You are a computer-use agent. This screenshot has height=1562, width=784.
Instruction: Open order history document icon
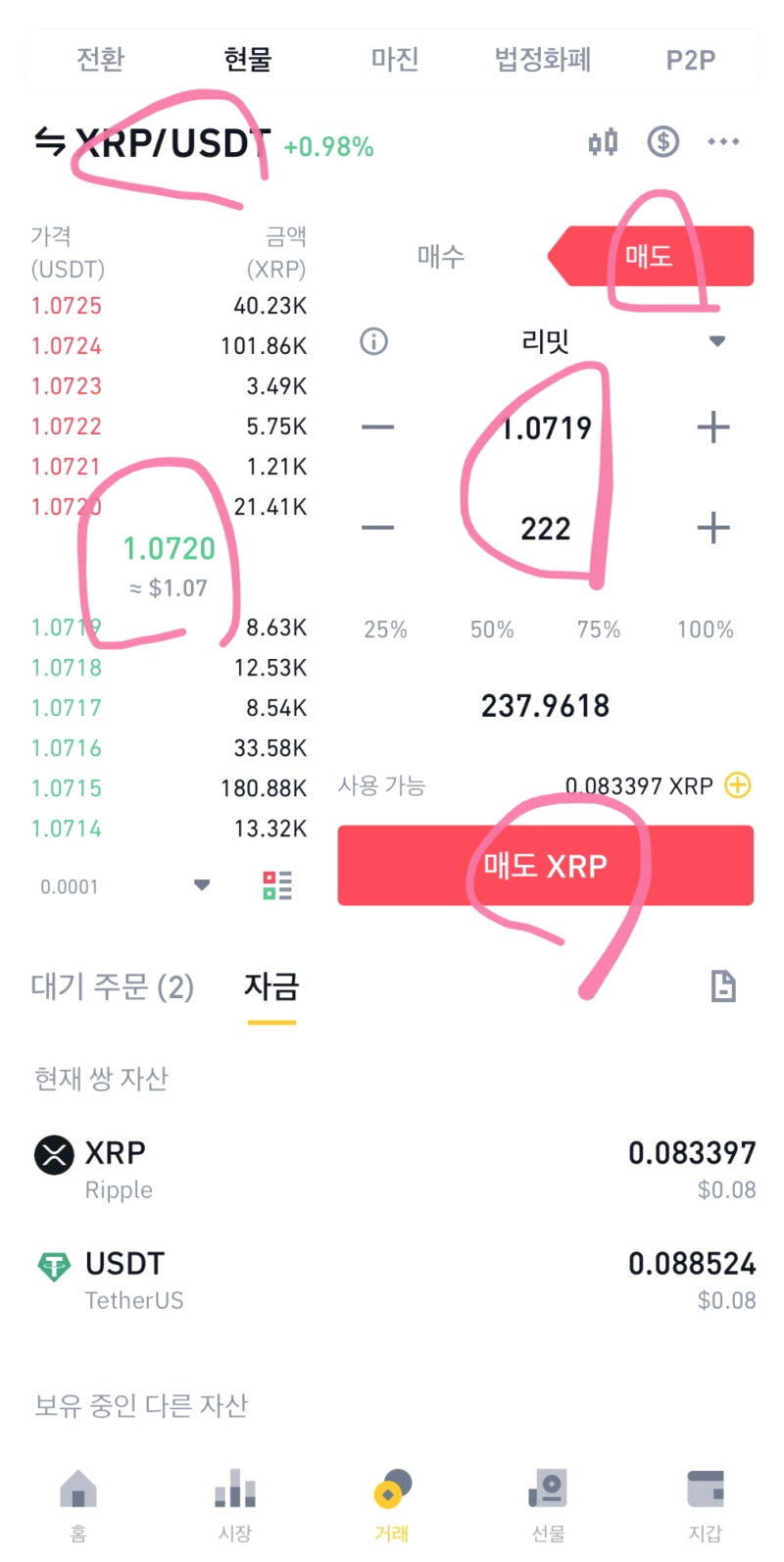point(722,986)
